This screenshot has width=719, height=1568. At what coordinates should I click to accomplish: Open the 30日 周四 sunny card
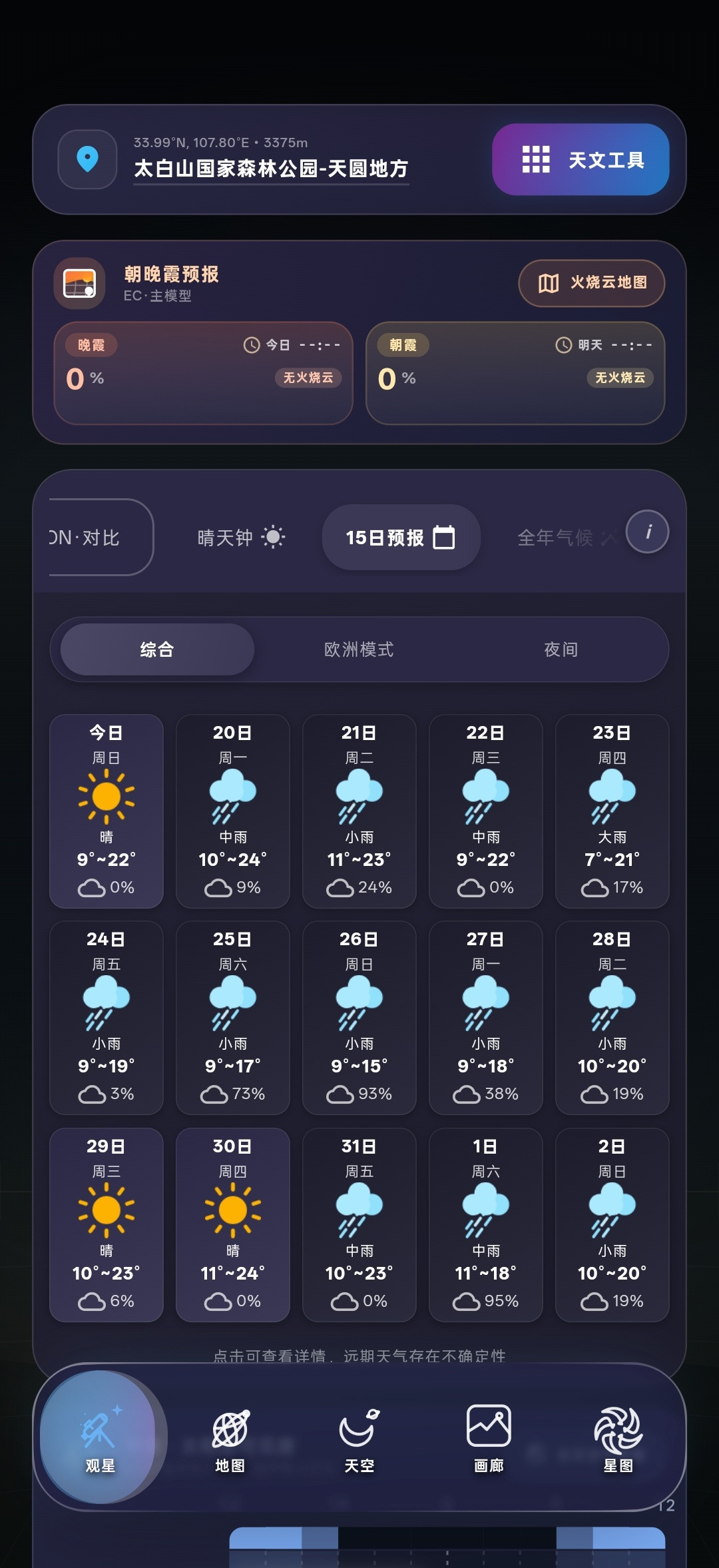click(233, 1225)
